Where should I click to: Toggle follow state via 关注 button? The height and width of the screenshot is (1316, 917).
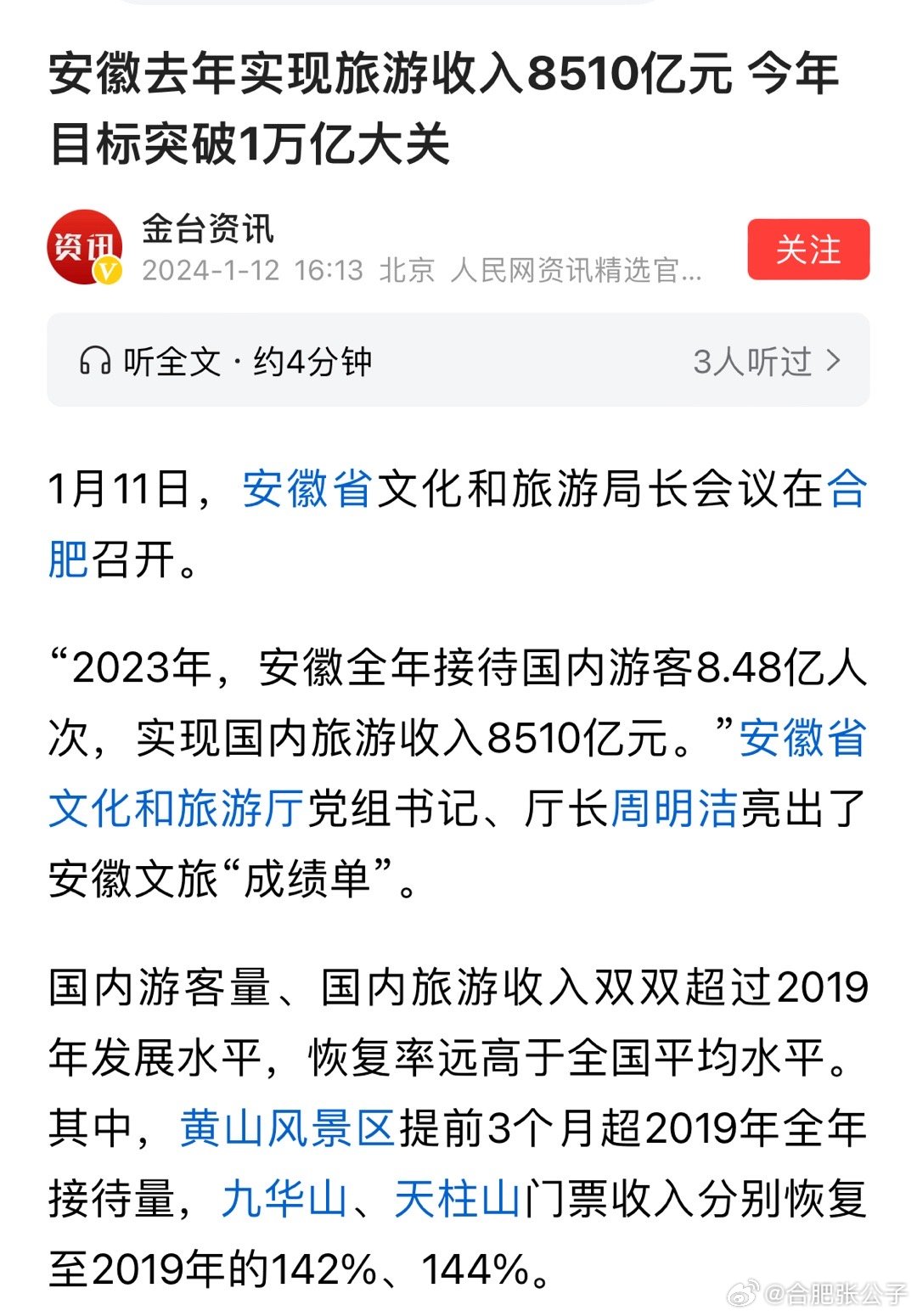point(809,250)
